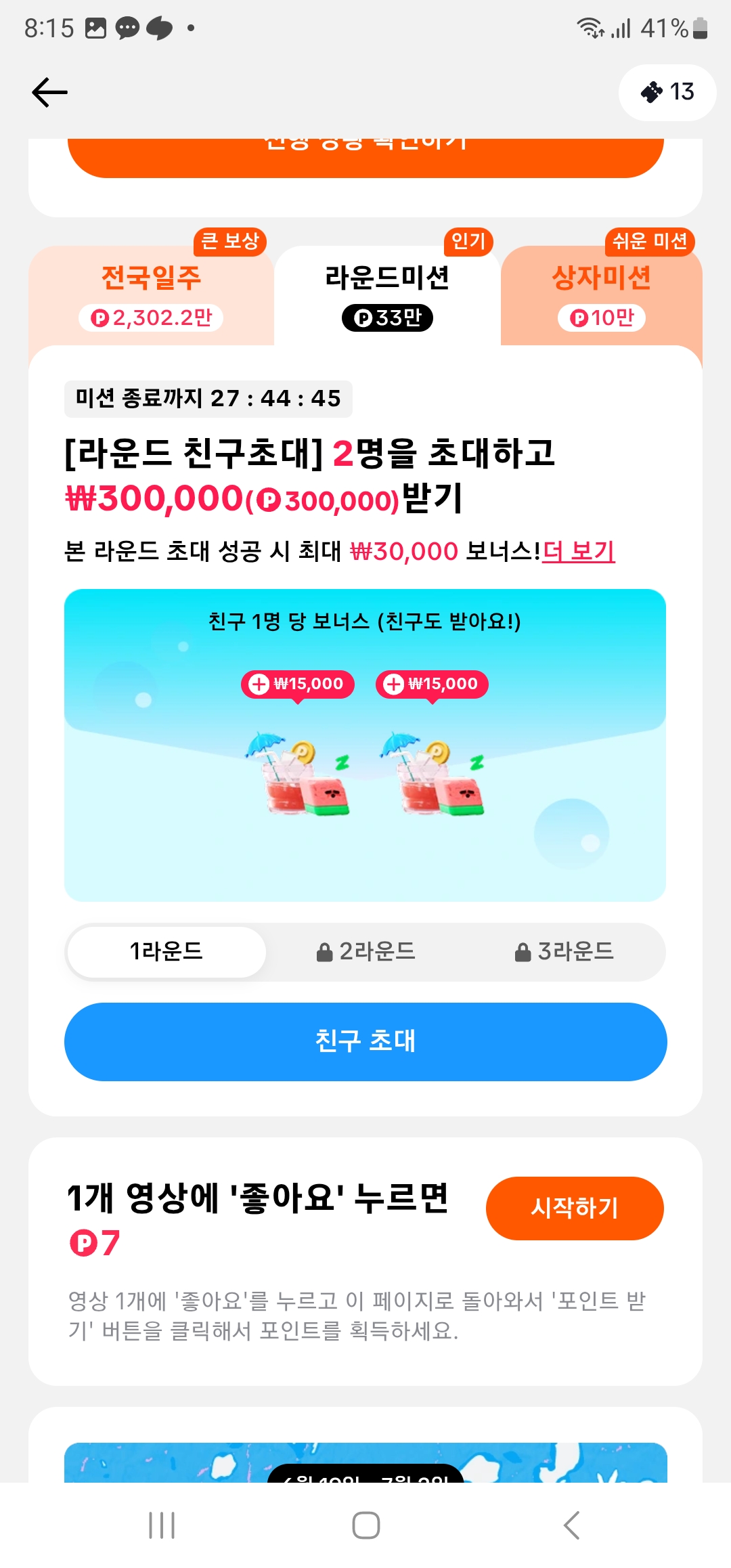Select the locked 2라운드 segment
Image resolution: width=731 pixels, height=1568 pixels.
(365, 951)
